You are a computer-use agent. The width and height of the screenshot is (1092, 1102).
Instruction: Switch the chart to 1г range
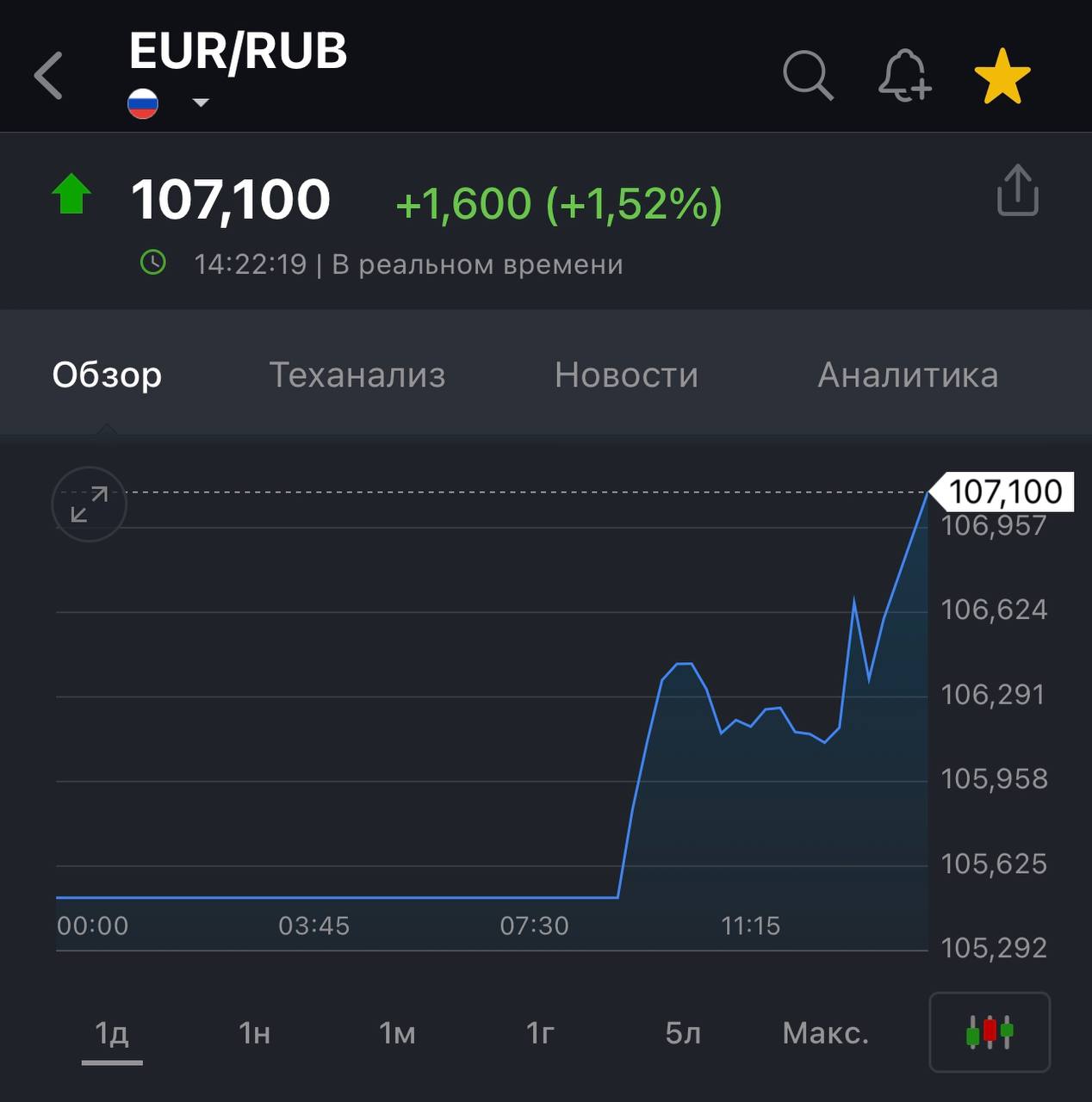pyautogui.click(x=540, y=1032)
